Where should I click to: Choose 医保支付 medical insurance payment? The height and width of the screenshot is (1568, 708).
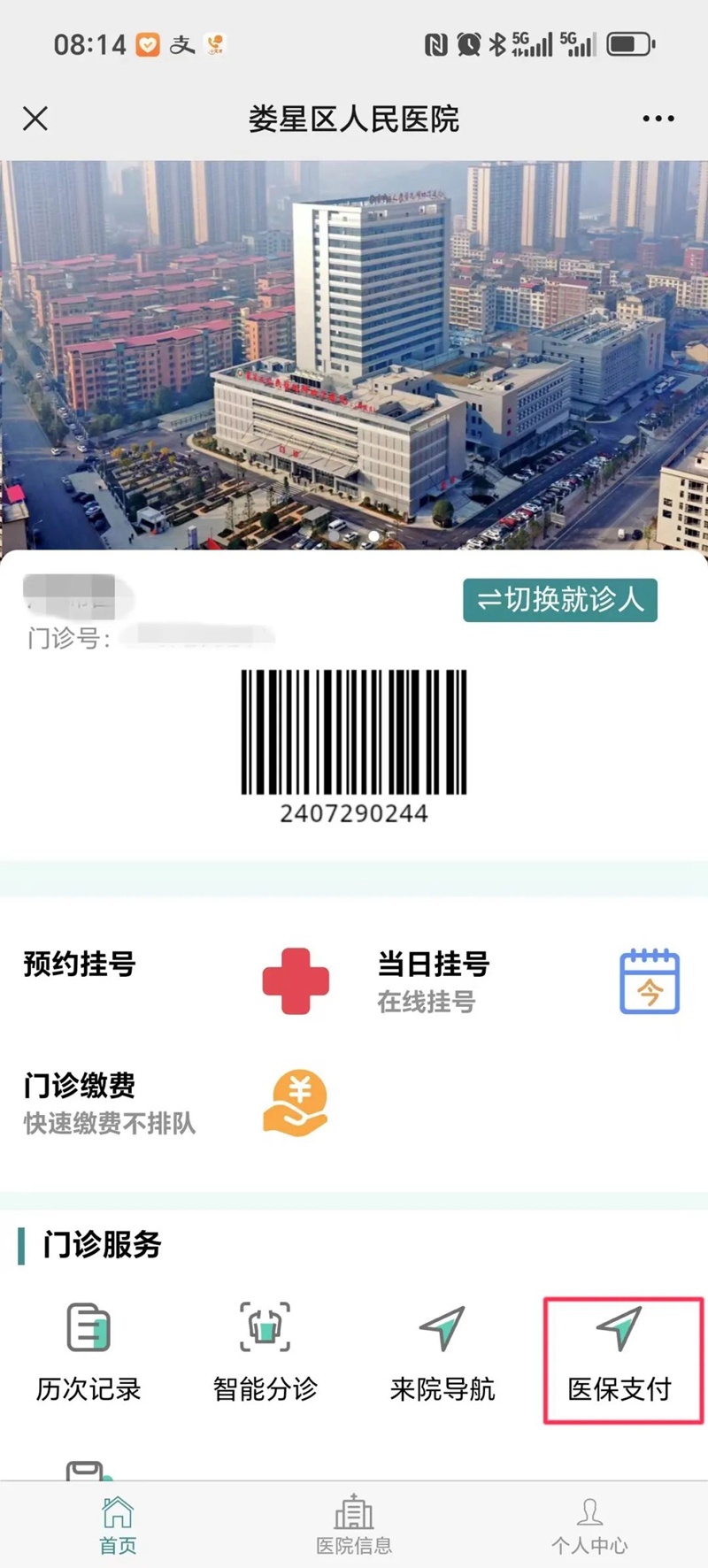click(621, 1357)
